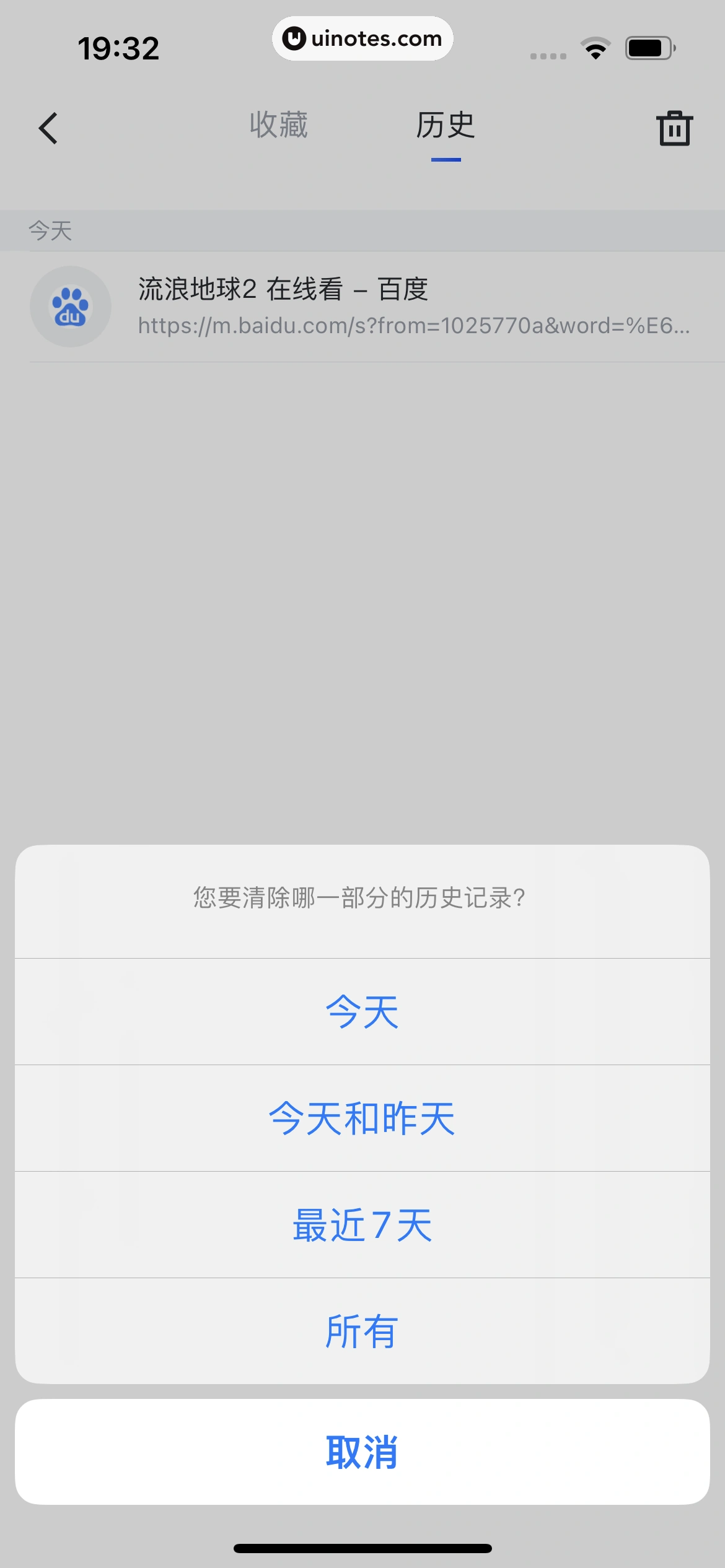Select the 历史 tab
725x1568 pixels.
click(x=446, y=126)
